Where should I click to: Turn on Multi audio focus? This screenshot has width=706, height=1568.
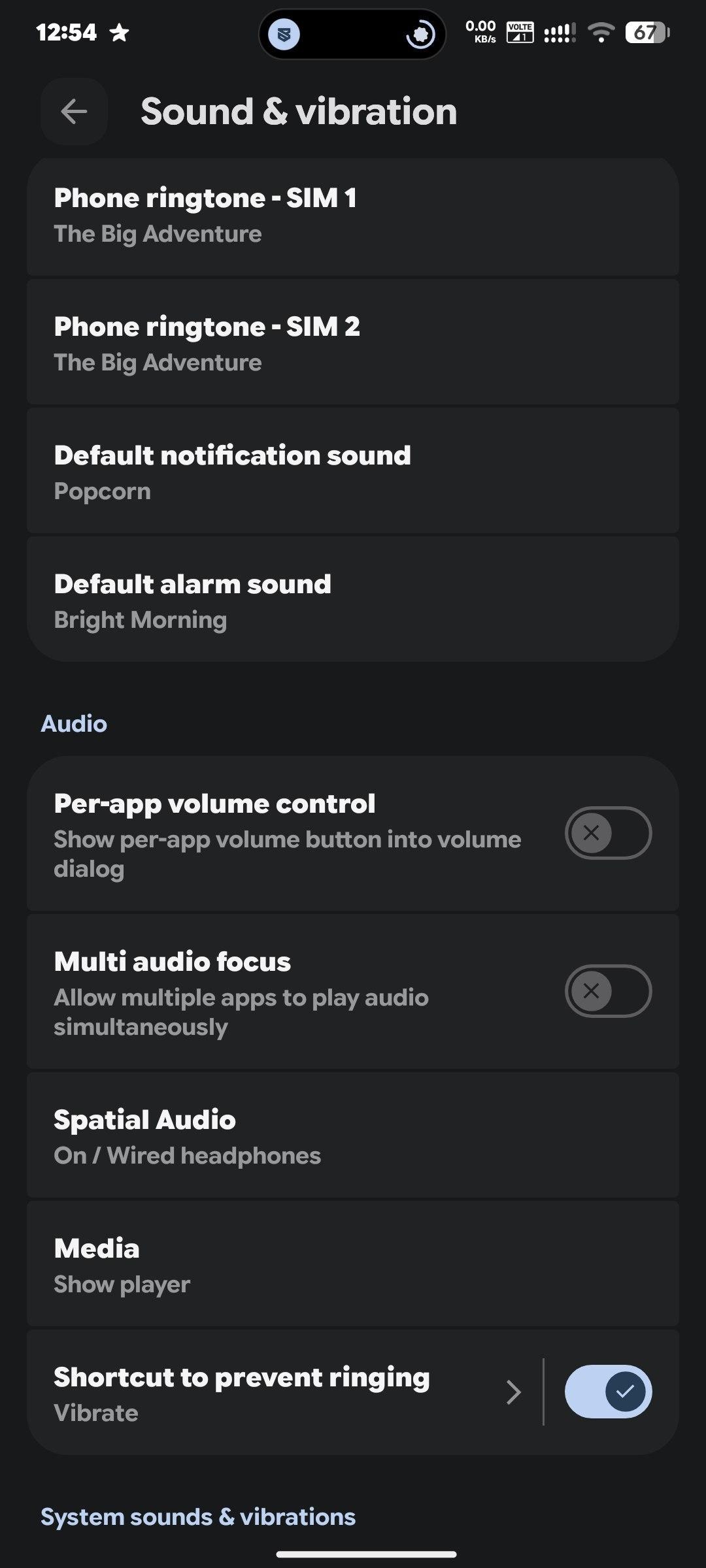[x=608, y=991]
